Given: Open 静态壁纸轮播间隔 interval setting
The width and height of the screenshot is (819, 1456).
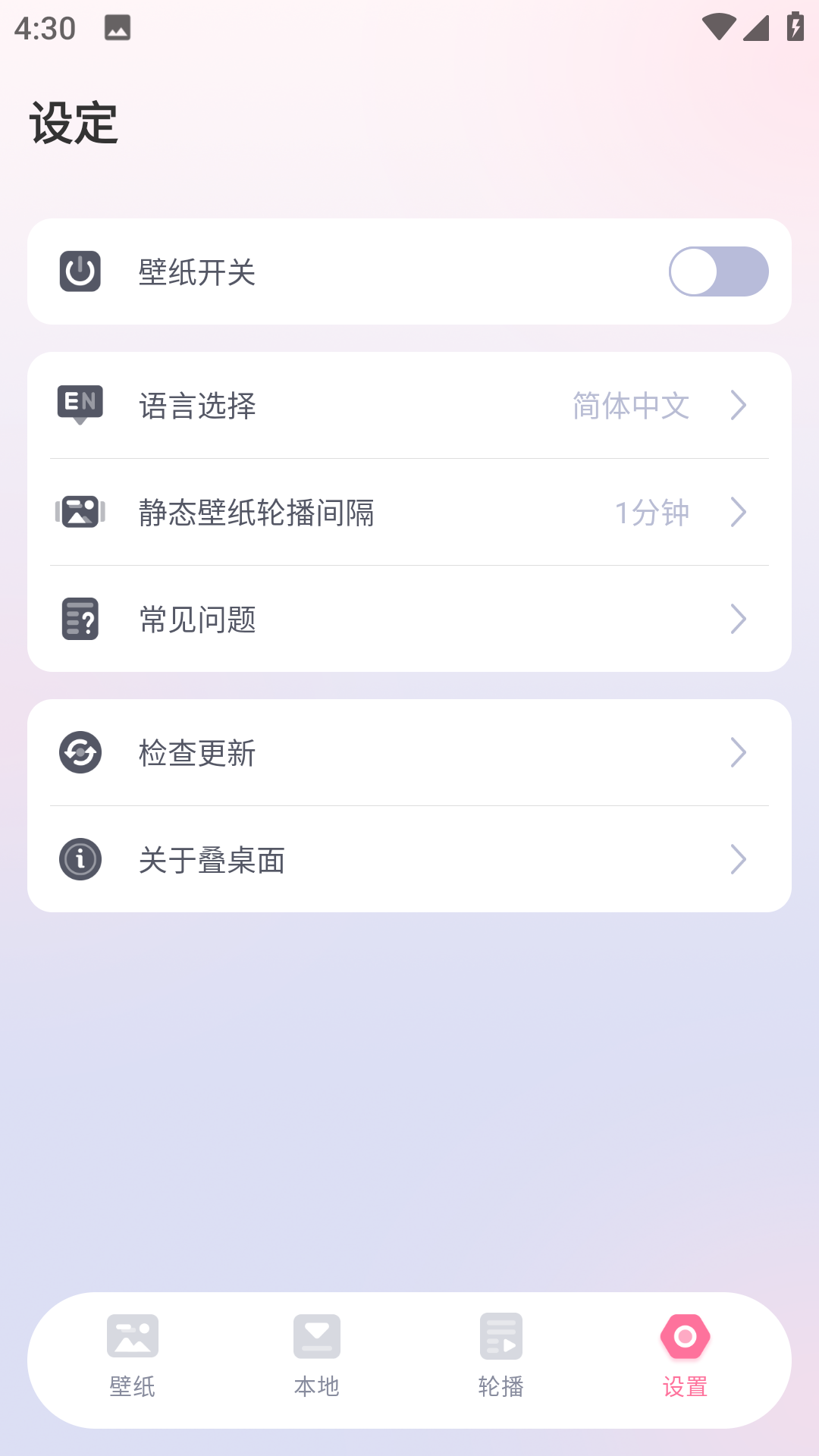Looking at the screenshot, I should [x=409, y=513].
